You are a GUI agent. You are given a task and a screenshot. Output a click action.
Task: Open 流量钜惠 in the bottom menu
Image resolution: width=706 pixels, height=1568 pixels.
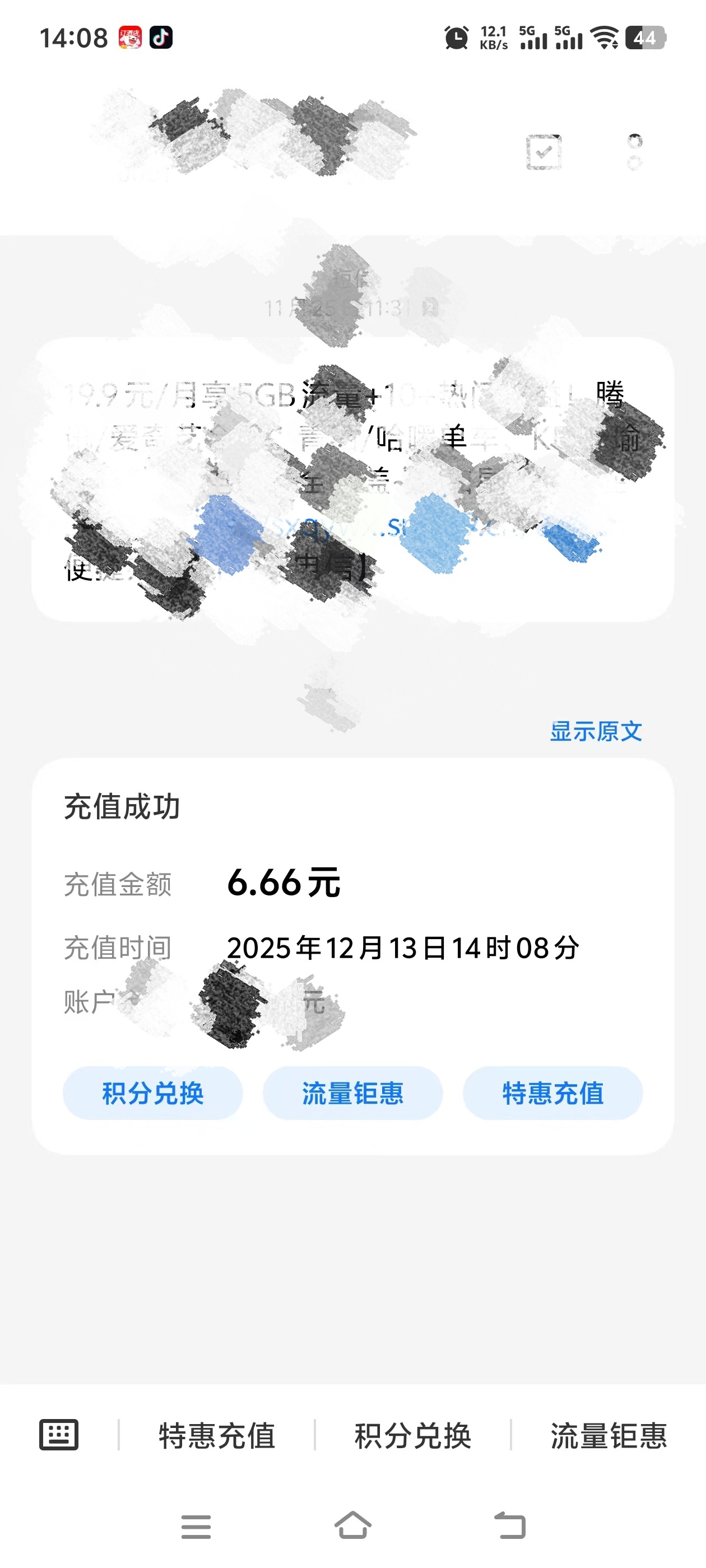click(x=609, y=1436)
